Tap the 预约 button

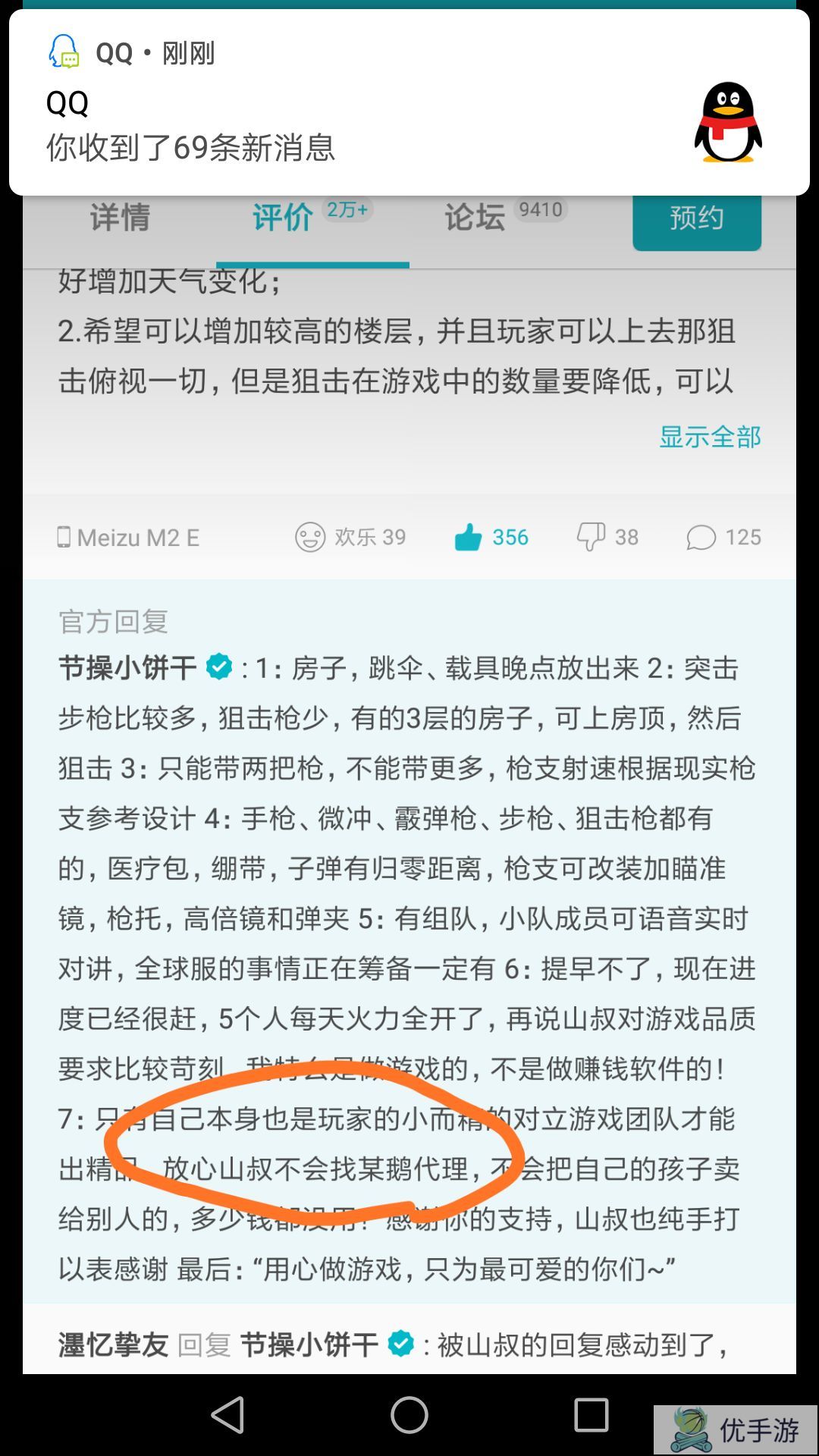coord(696,220)
